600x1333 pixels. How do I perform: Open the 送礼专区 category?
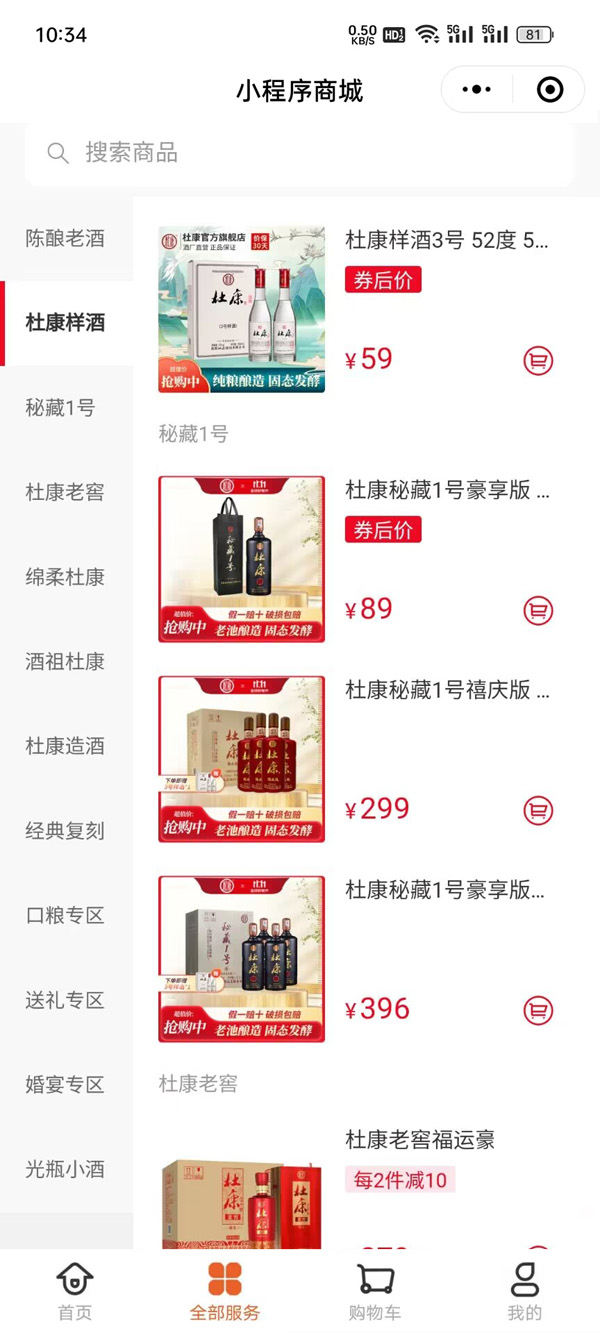[65, 1000]
